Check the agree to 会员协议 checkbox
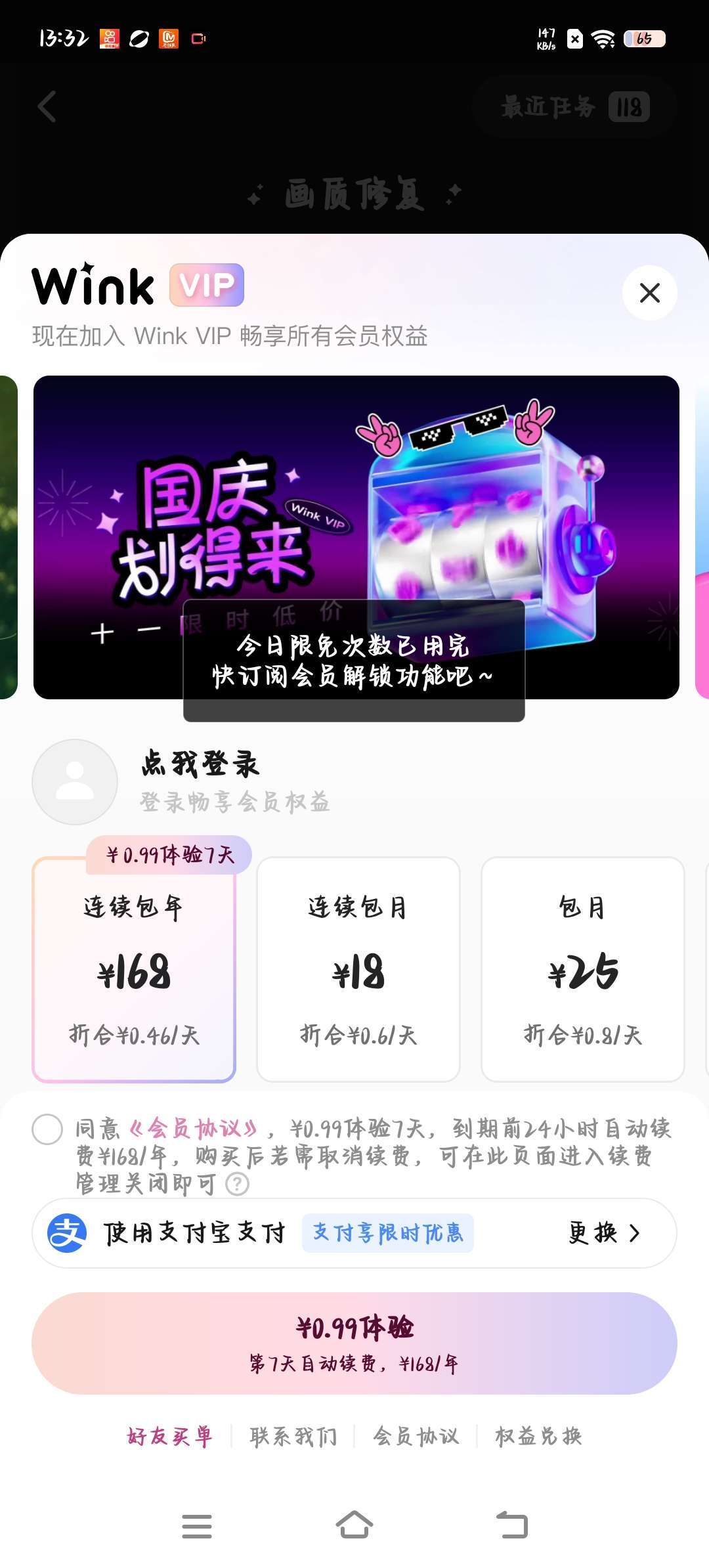The image size is (709, 1568). (47, 1129)
